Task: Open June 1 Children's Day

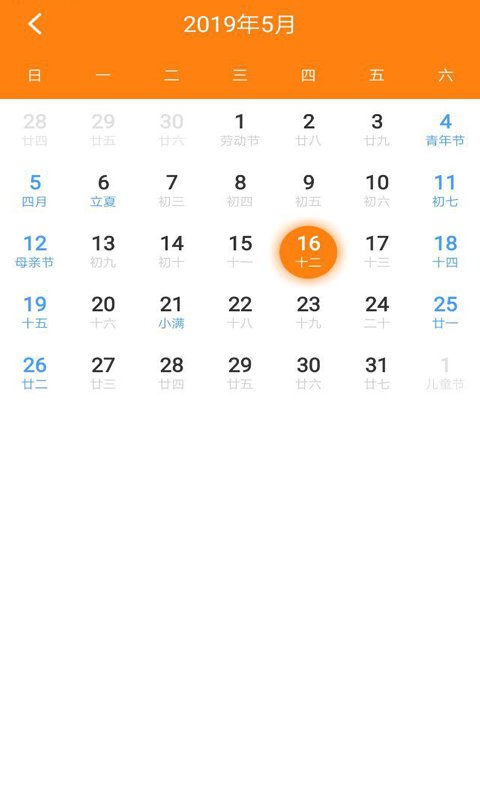Action: click(445, 373)
